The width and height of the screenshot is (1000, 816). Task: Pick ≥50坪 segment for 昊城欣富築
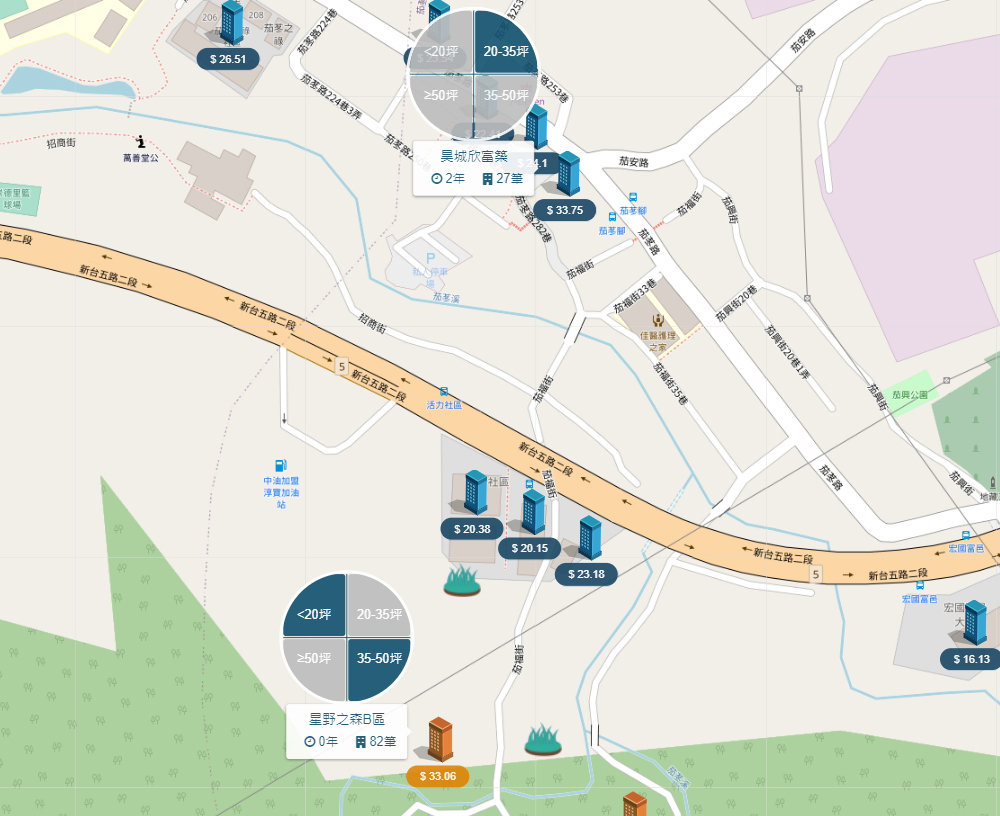point(440,96)
